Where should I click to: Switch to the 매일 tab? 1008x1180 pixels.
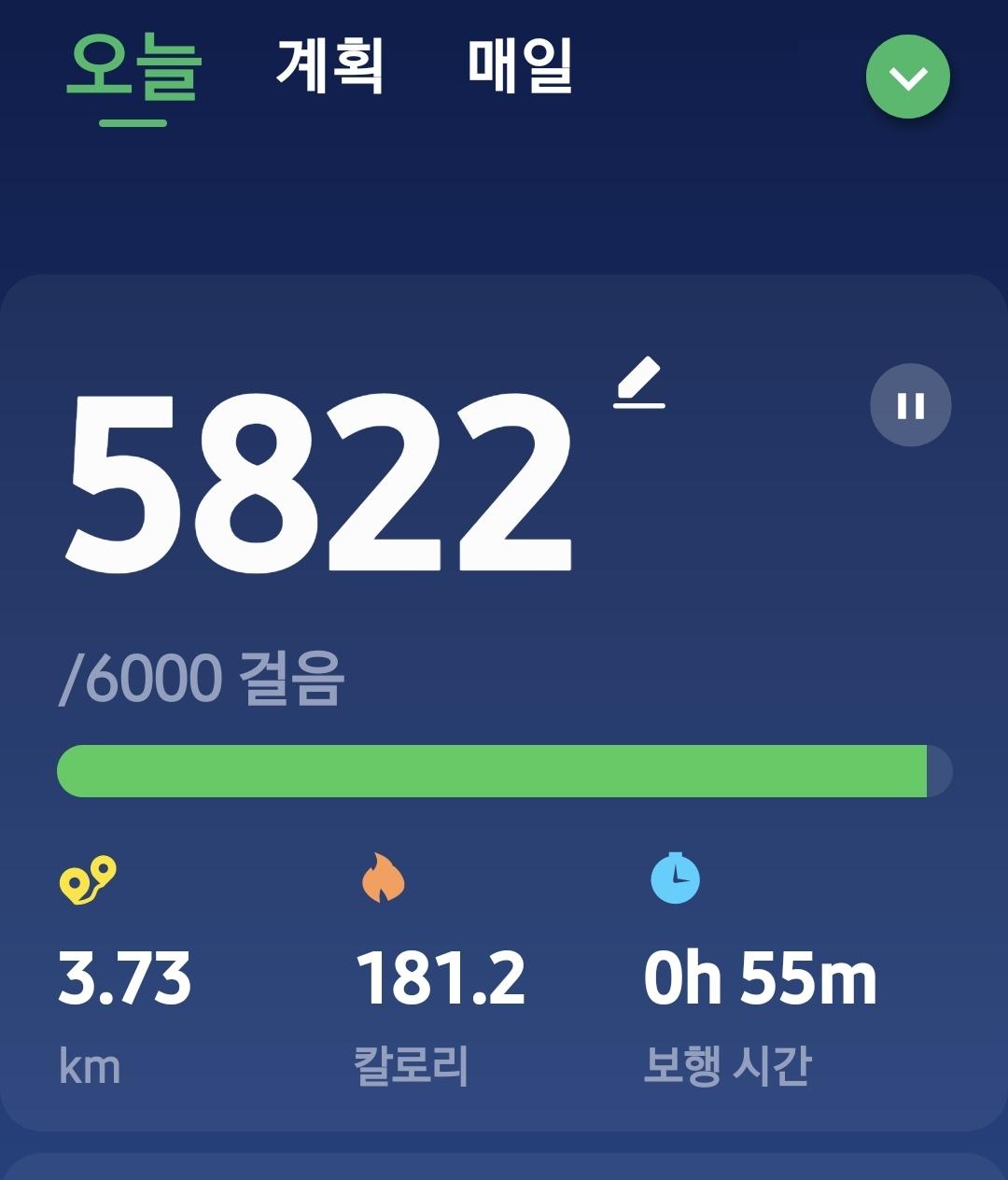click(x=520, y=65)
